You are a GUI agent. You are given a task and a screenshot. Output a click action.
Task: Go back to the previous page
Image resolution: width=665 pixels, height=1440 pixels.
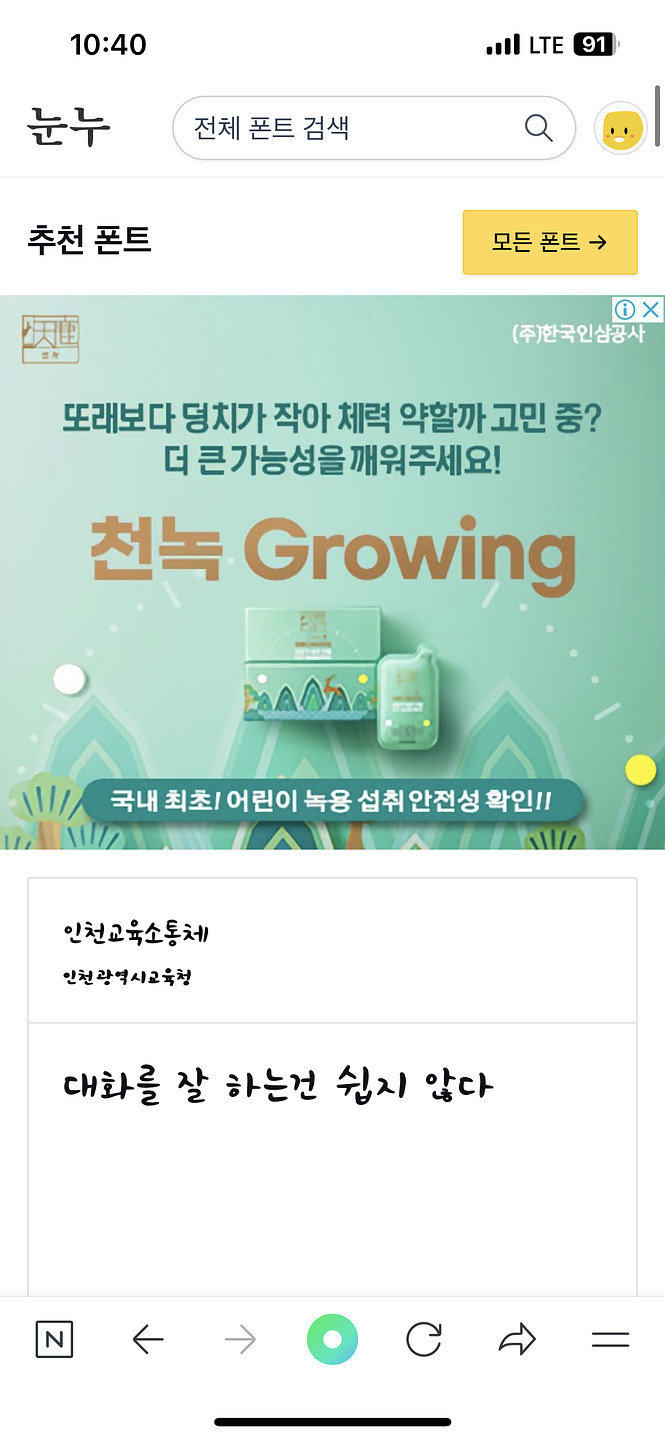pyautogui.click(x=147, y=1340)
